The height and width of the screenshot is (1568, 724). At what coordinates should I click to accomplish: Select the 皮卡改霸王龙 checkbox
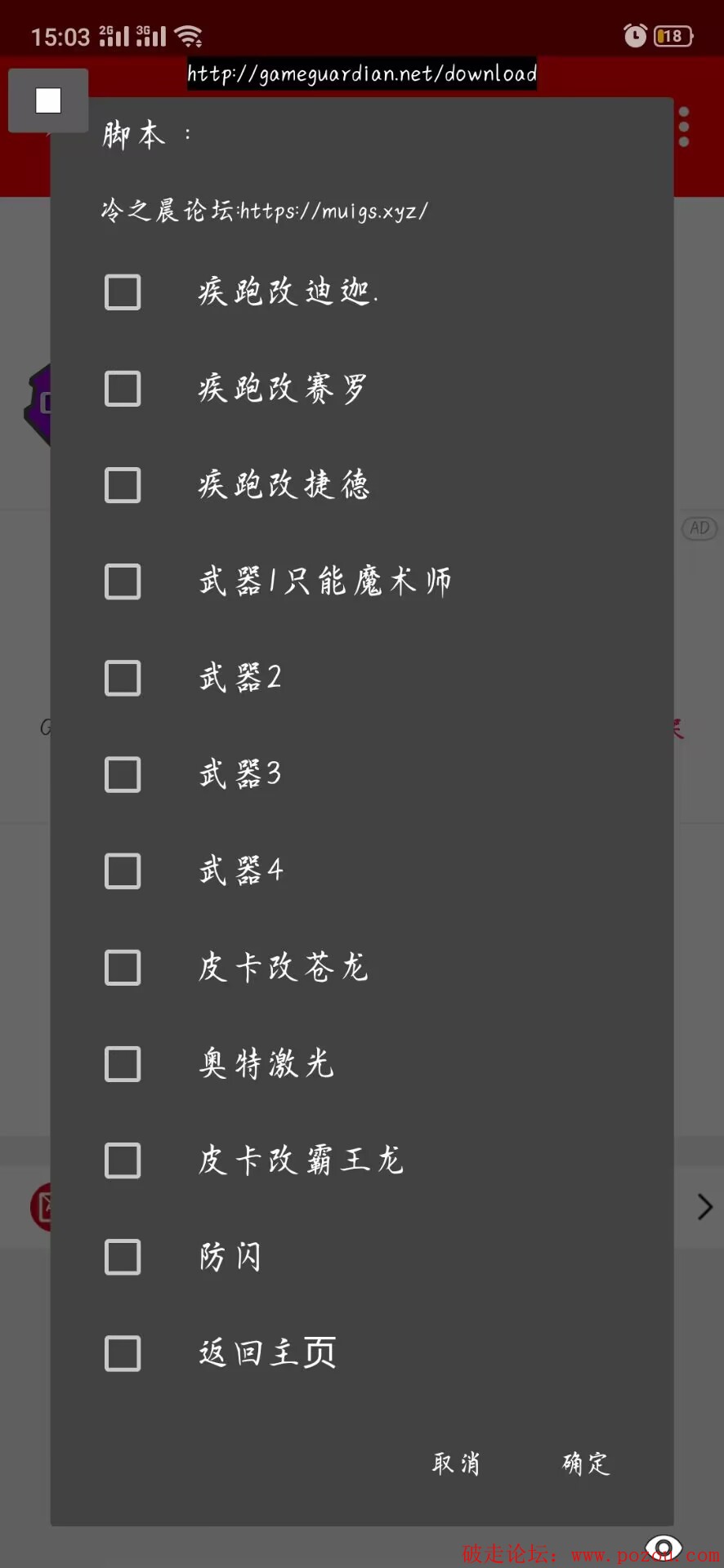tap(123, 1160)
